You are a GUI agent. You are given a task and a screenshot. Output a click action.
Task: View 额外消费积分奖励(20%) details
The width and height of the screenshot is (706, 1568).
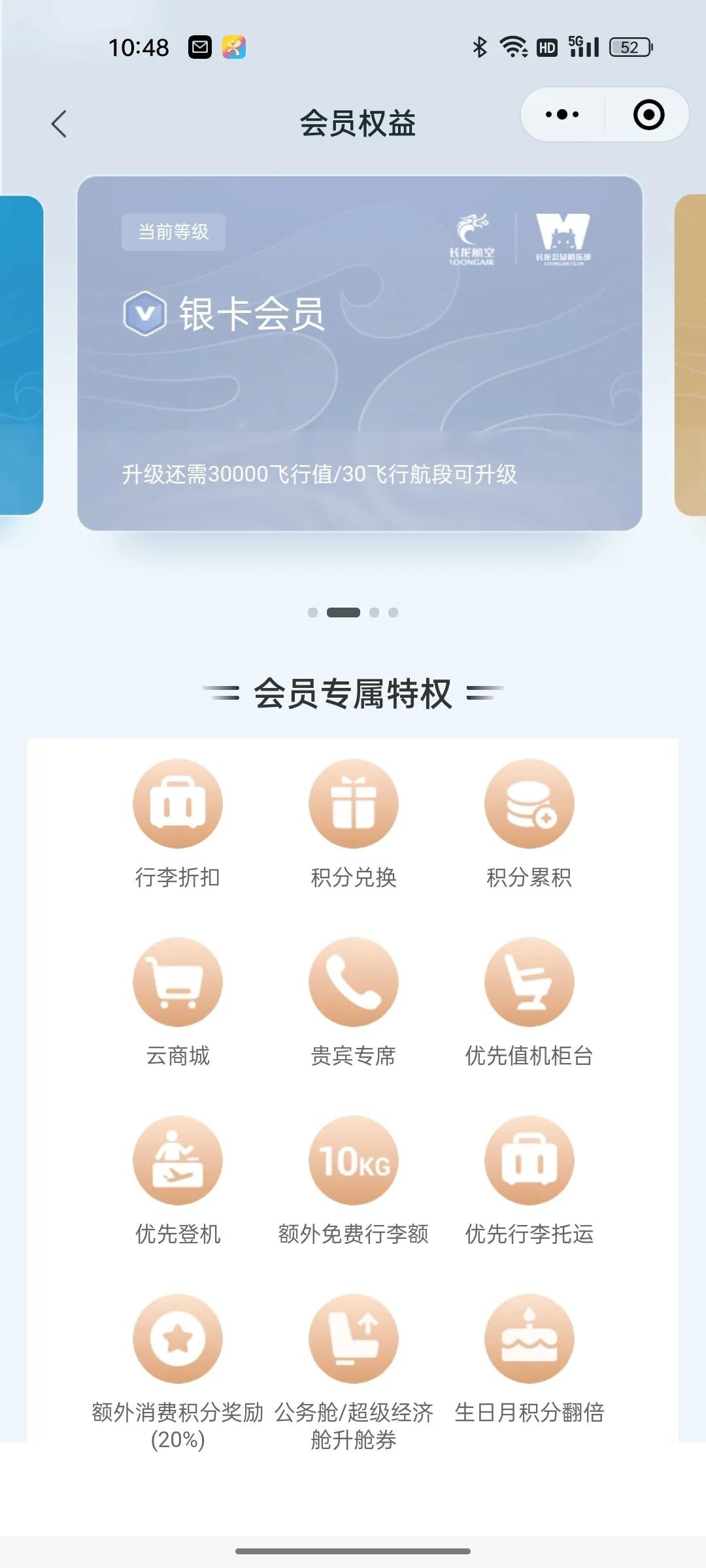pos(178,1339)
